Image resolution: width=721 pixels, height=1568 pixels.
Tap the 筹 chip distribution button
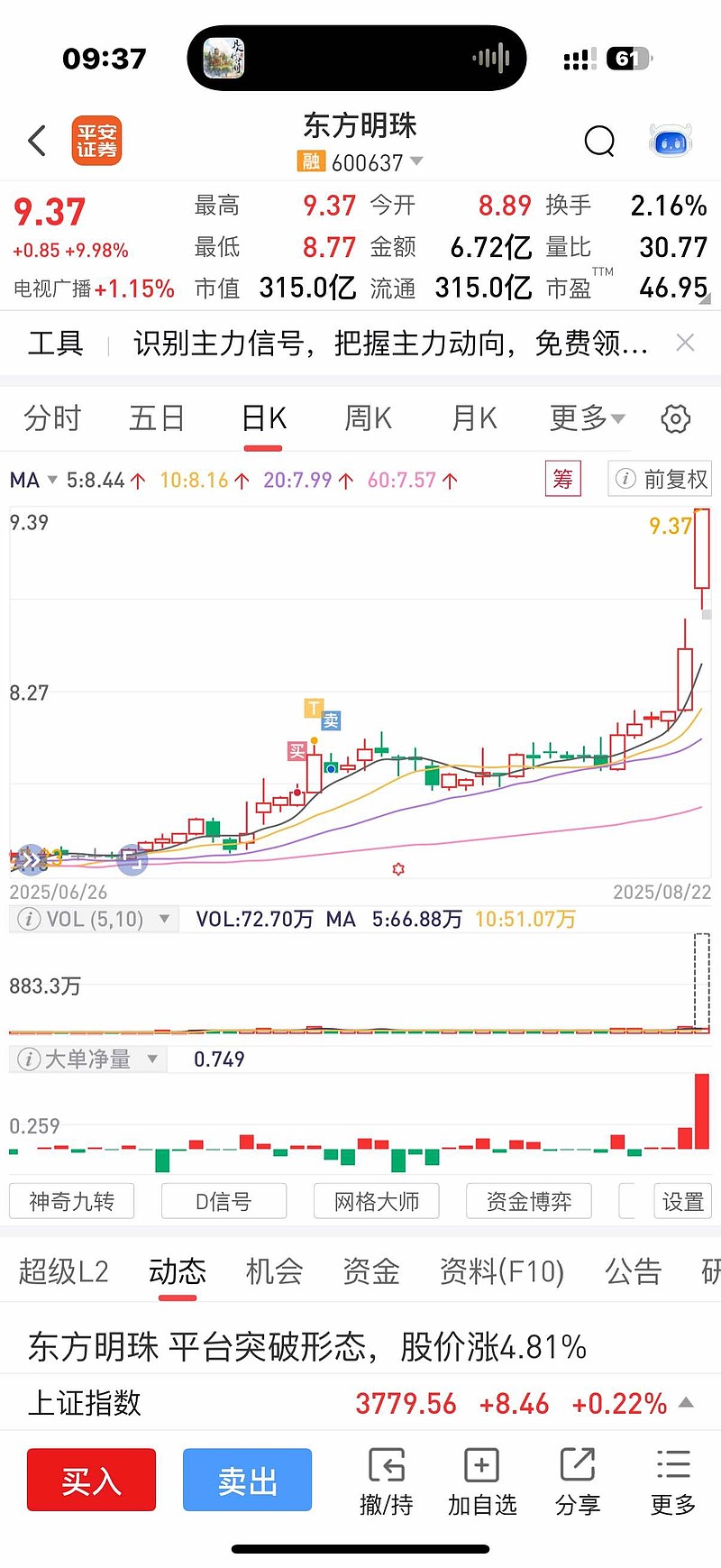[563, 479]
